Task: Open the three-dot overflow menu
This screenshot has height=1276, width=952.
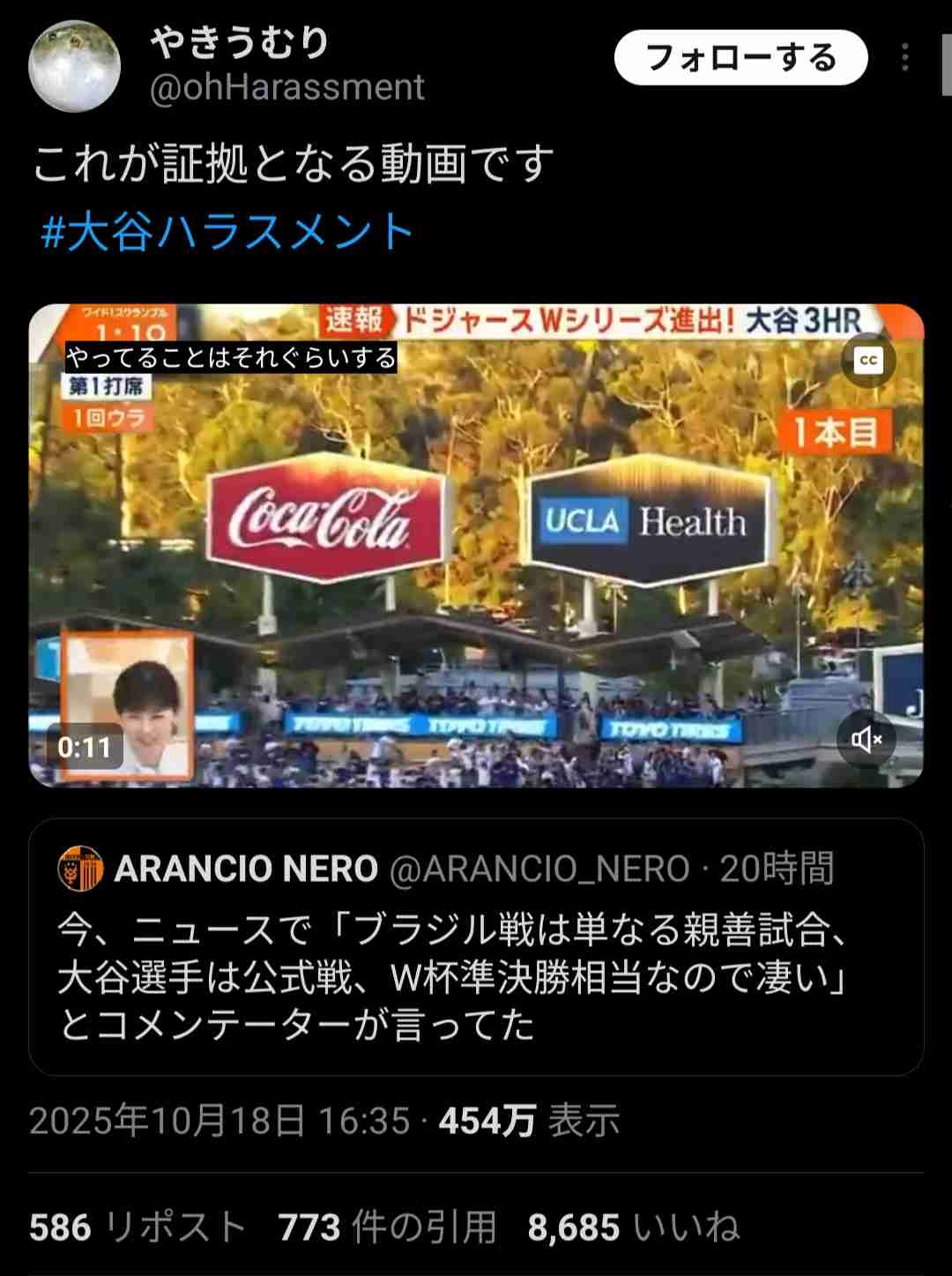Action: [904, 58]
